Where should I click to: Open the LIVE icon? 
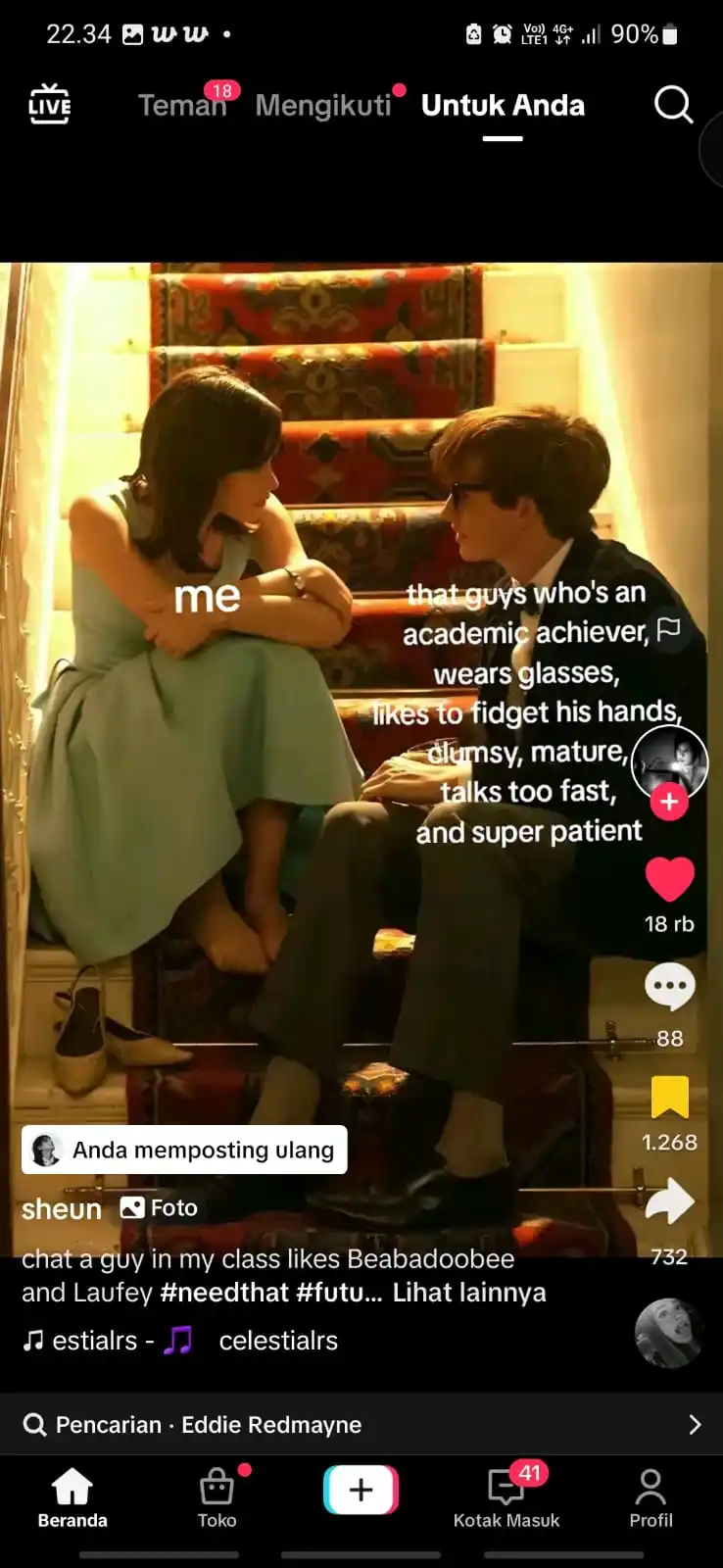50,104
